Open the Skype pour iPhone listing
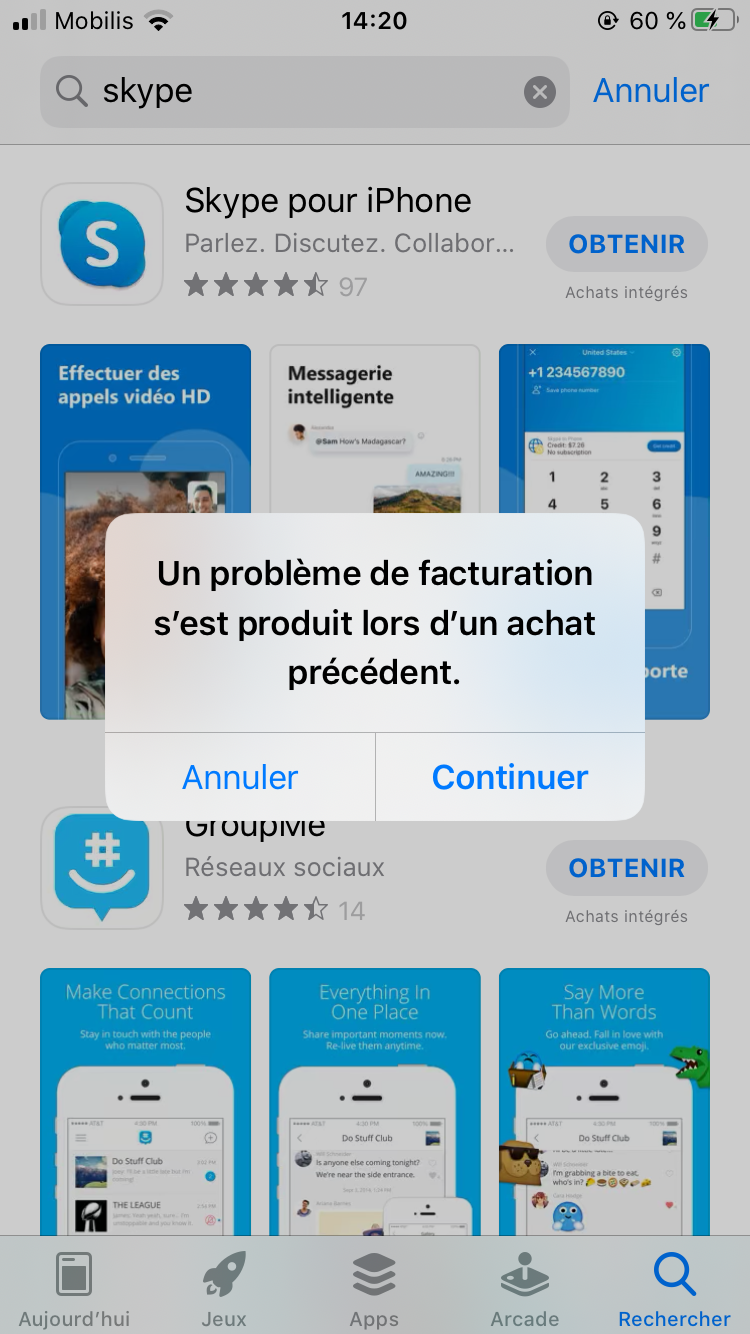The height and width of the screenshot is (1334, 750). click(328, 201)
